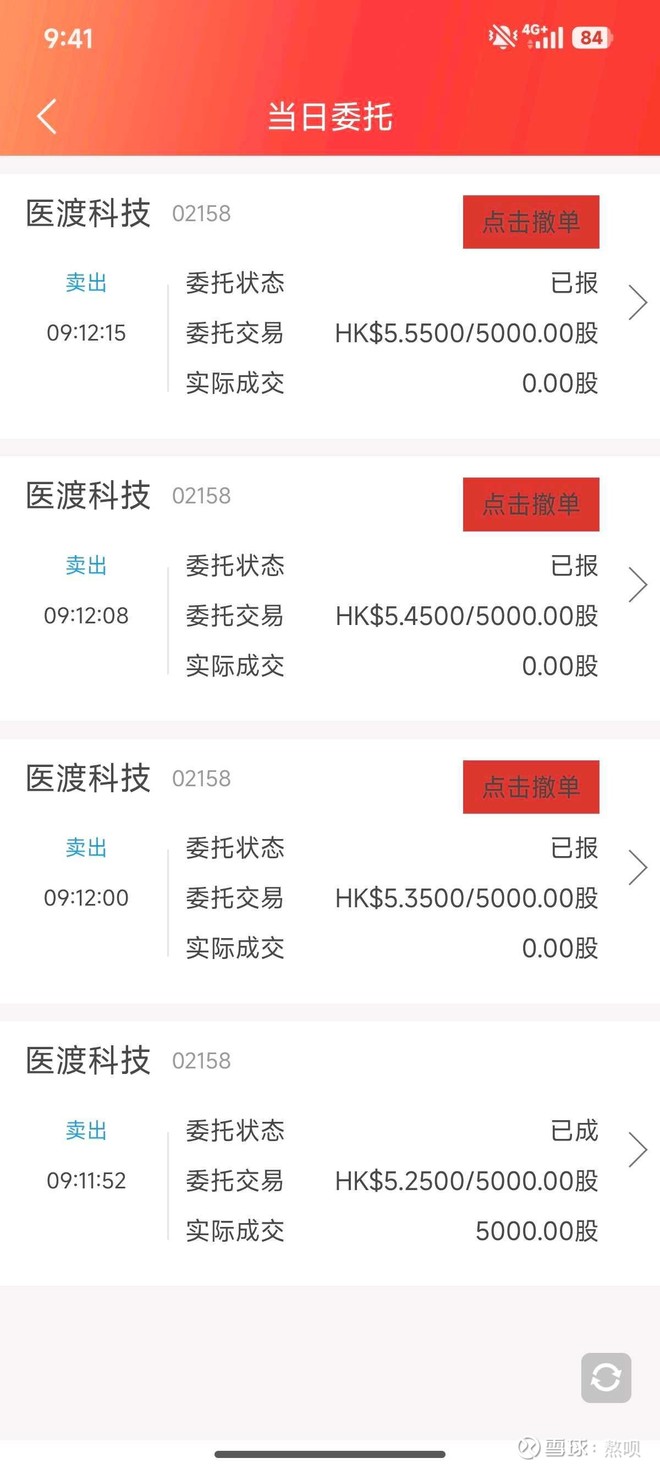Cancel the HK$5.3500 sell order
The height and width of the screenshot is (1469, 660).
coord(530,787)
